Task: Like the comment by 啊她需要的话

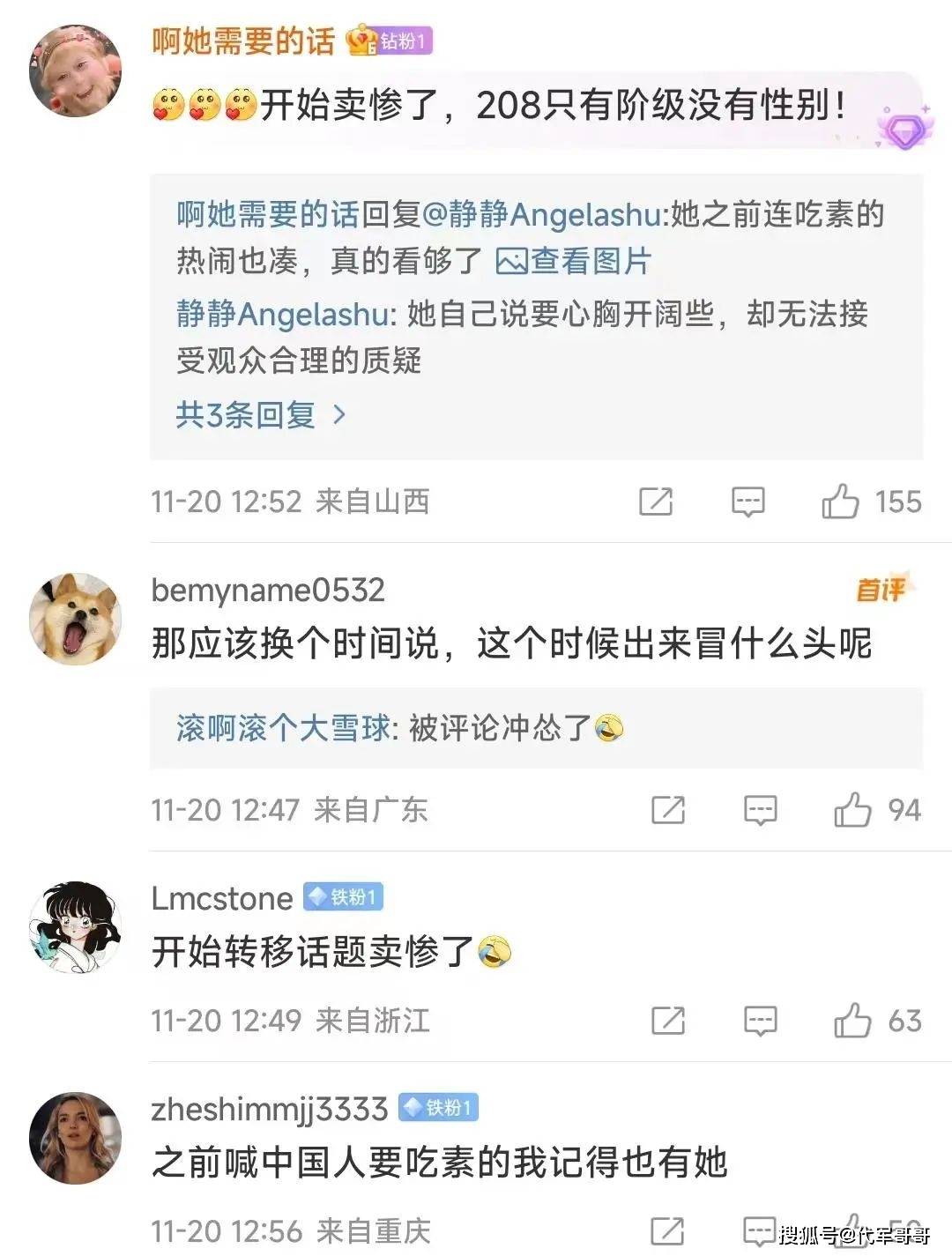Action: coord(840,502)
